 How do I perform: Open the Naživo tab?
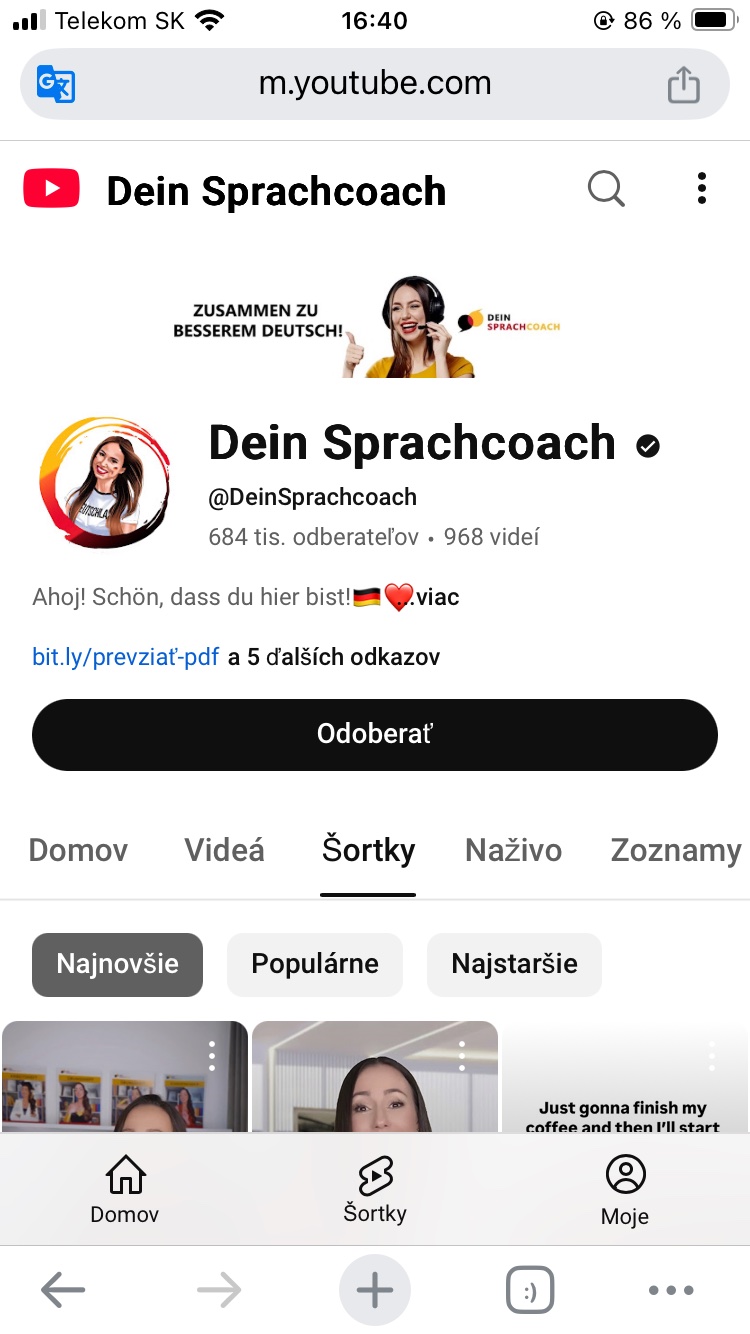[x=513, y=850]
